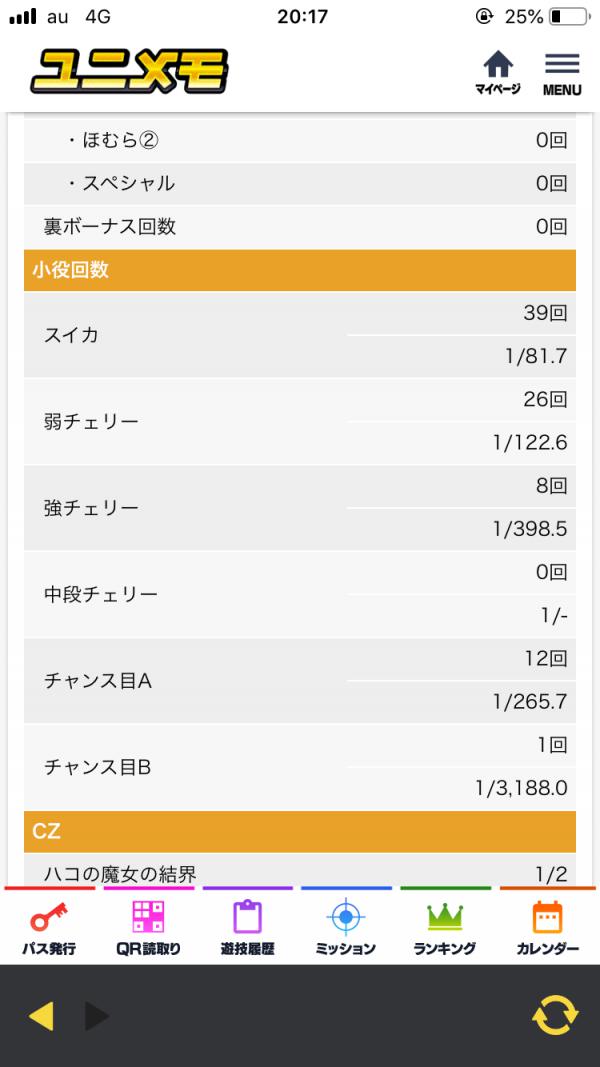Open マイページ home icon
This screenshot has width=600, height=1067.
click(498, 73)
